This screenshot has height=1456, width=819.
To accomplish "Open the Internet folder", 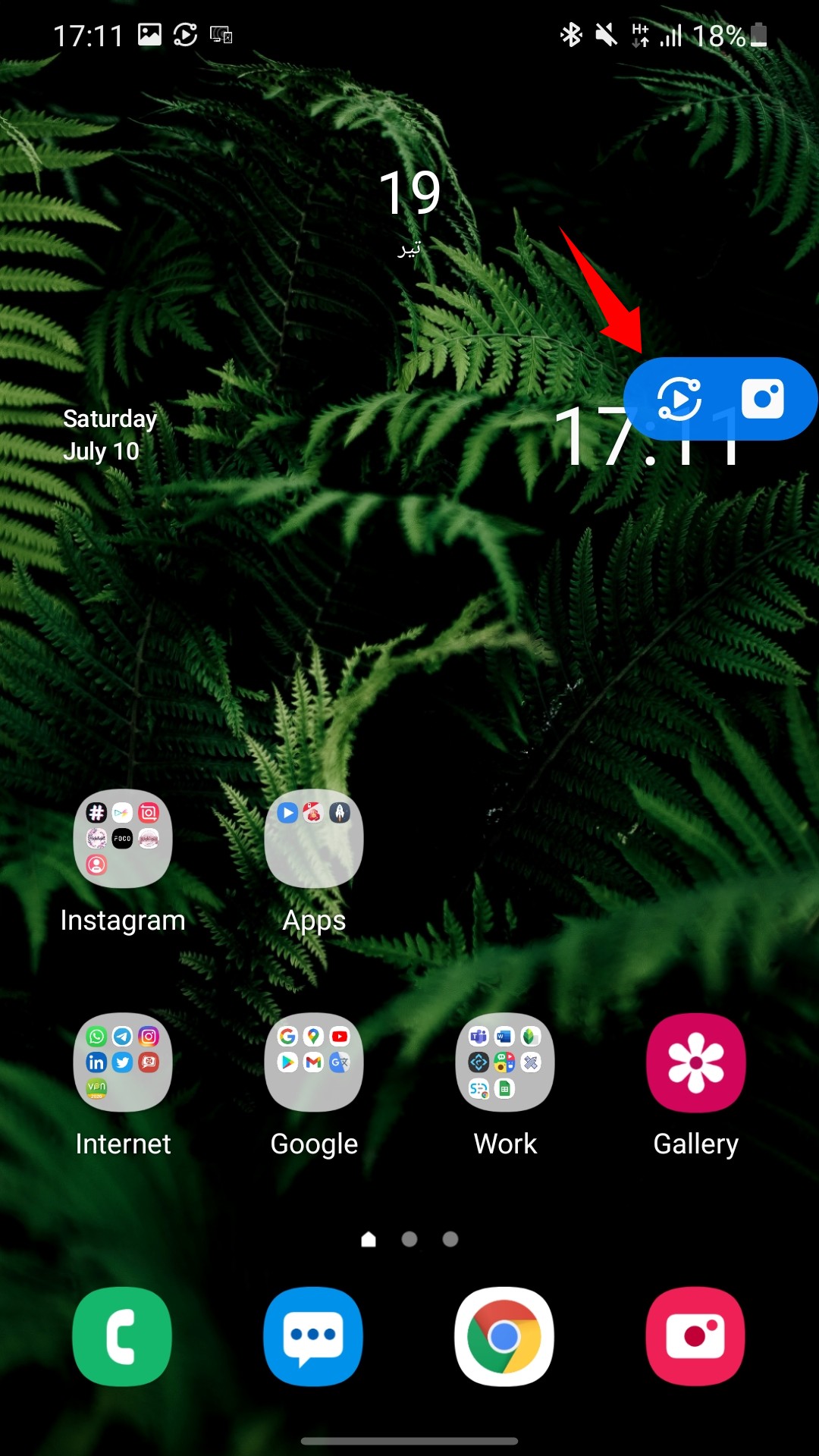I will tap(122, 1062).
